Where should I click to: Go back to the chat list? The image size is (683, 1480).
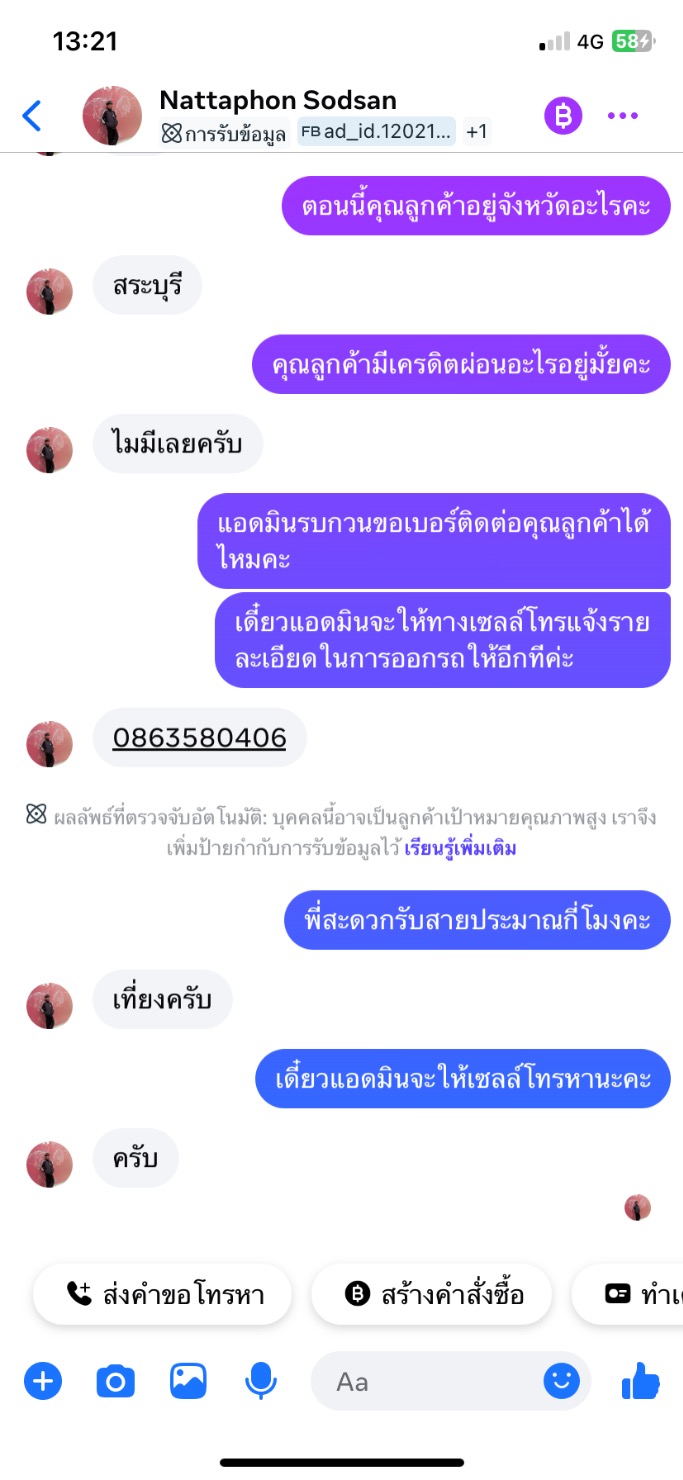pyautogui.click(x=32, y=116)
